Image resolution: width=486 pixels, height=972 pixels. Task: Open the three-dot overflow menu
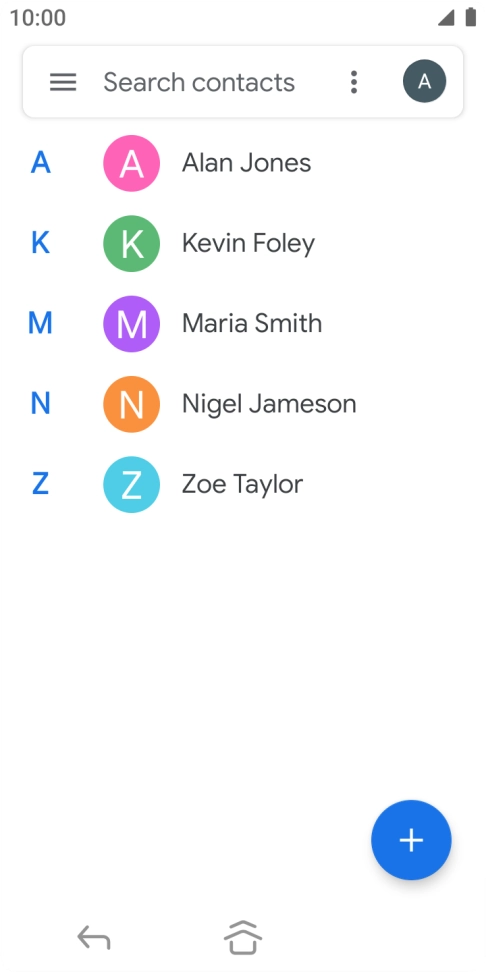click(353, 82)
